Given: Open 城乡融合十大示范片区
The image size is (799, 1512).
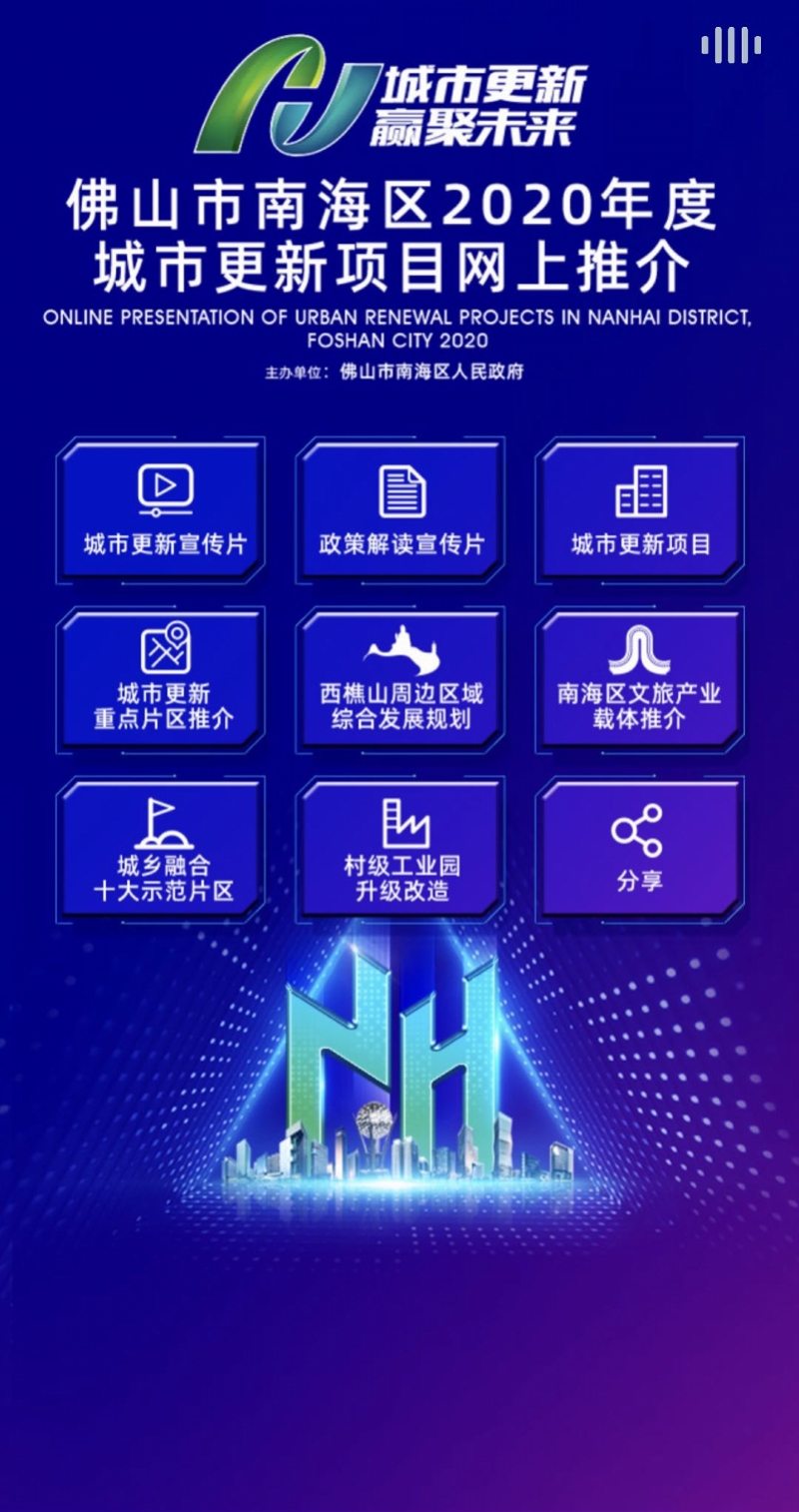Looking at the screenshot, I should [x=162, y=850].
